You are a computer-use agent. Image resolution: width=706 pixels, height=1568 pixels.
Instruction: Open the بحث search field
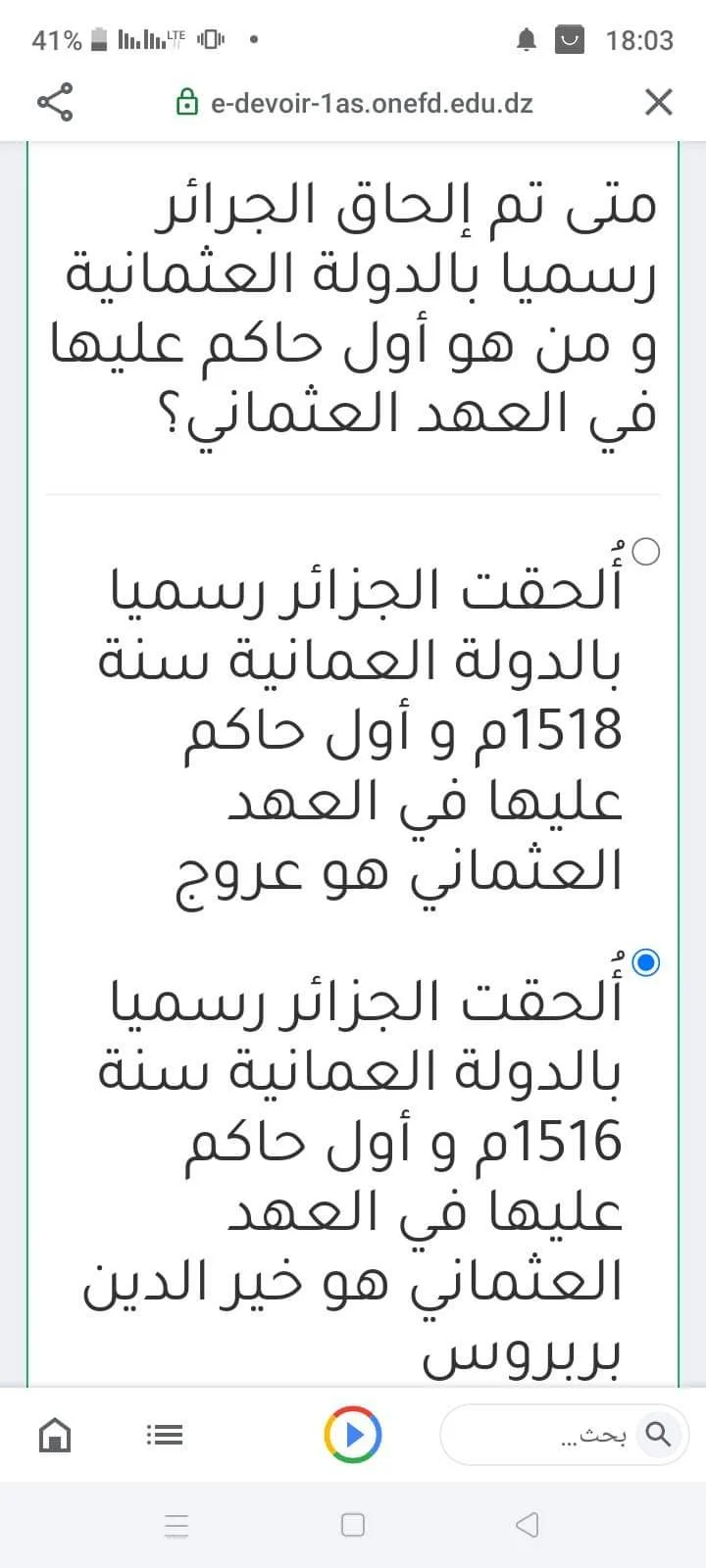[x=549, y=1436]
